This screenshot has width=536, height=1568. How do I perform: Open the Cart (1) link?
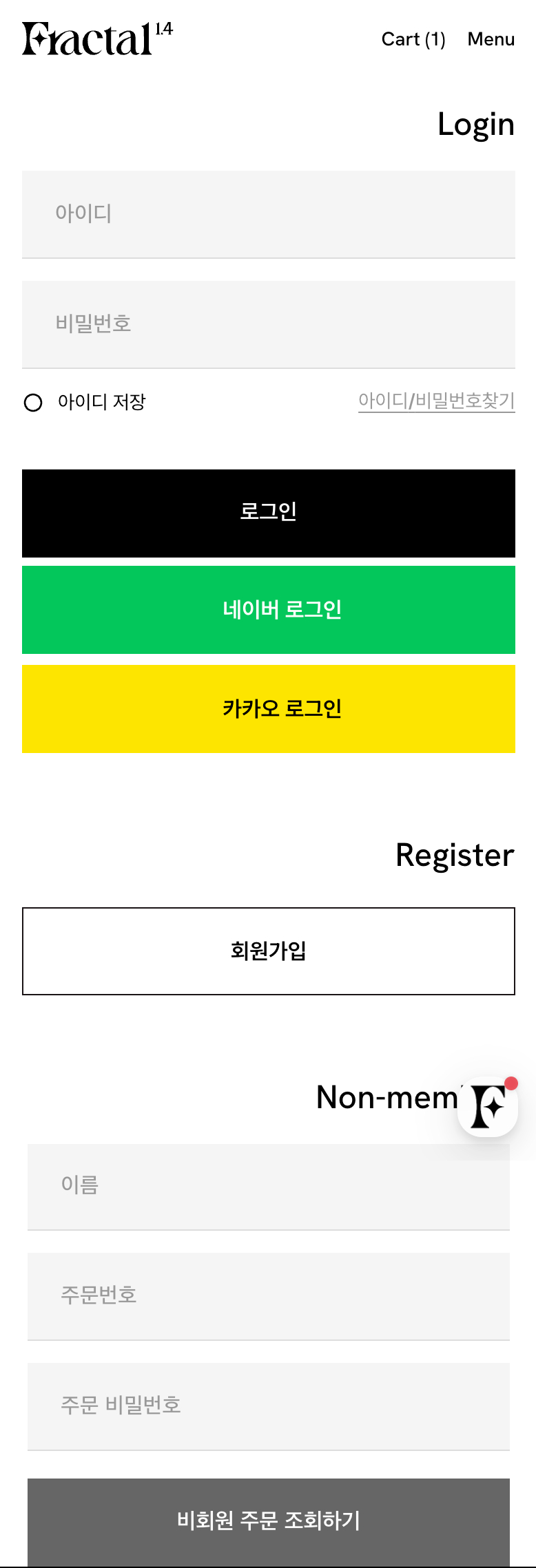(x=413, y=39)
